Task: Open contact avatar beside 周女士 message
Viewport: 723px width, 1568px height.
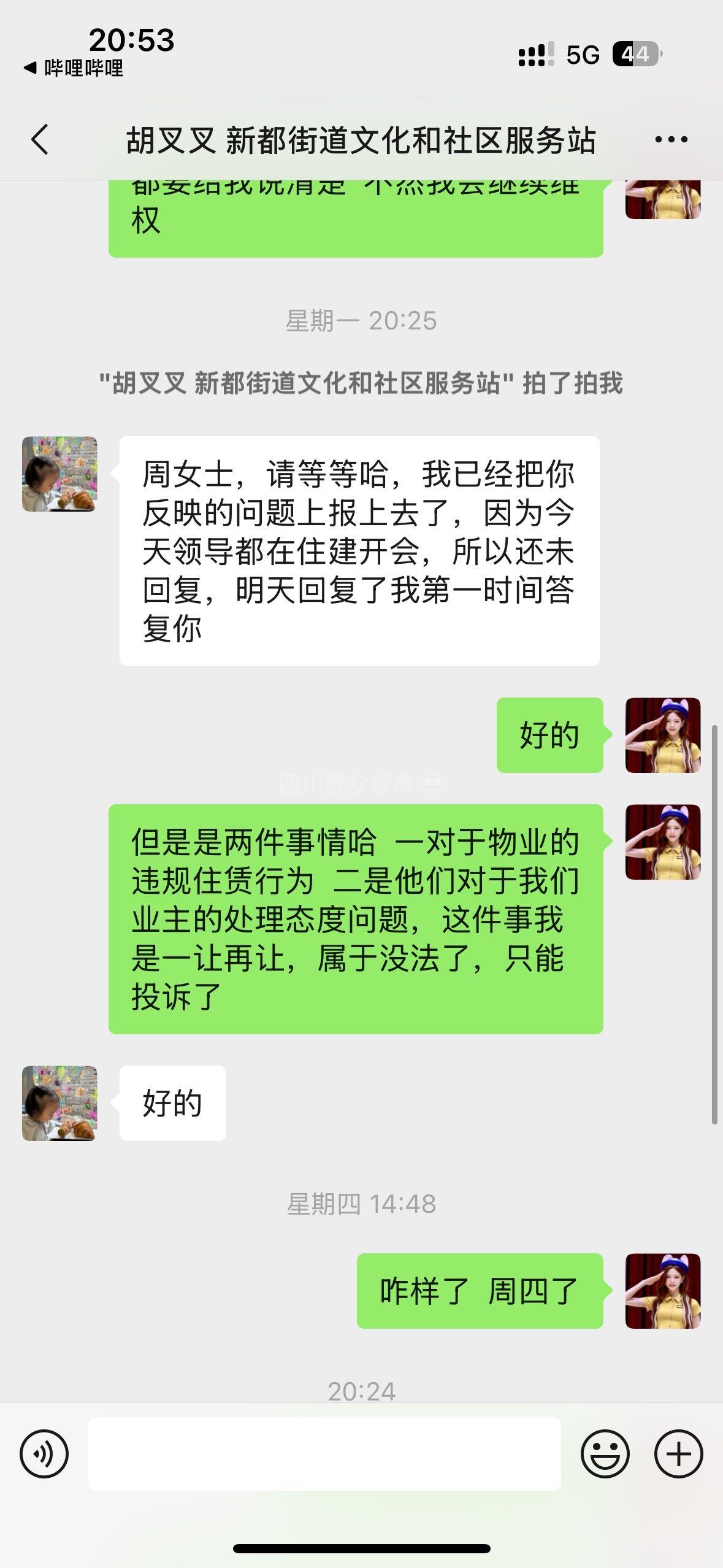Action: click(59, 474)
